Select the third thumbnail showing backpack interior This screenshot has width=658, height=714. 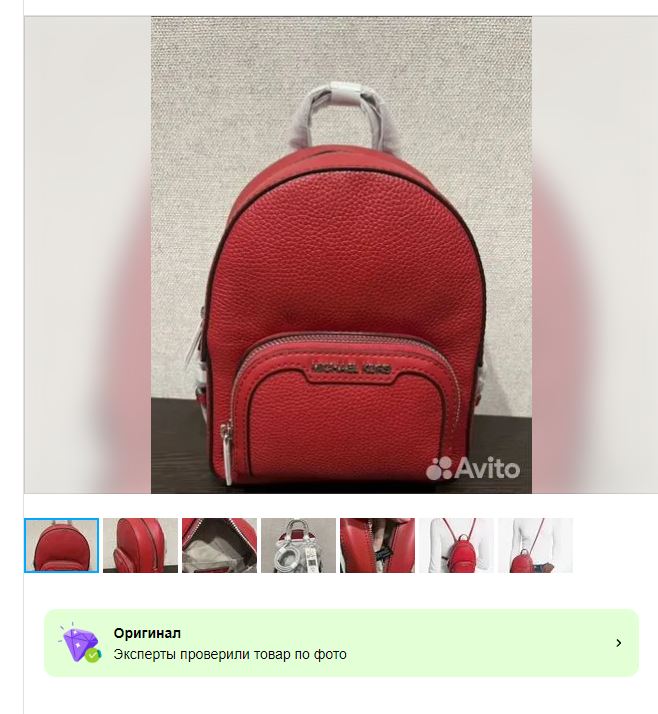[219, 545]
